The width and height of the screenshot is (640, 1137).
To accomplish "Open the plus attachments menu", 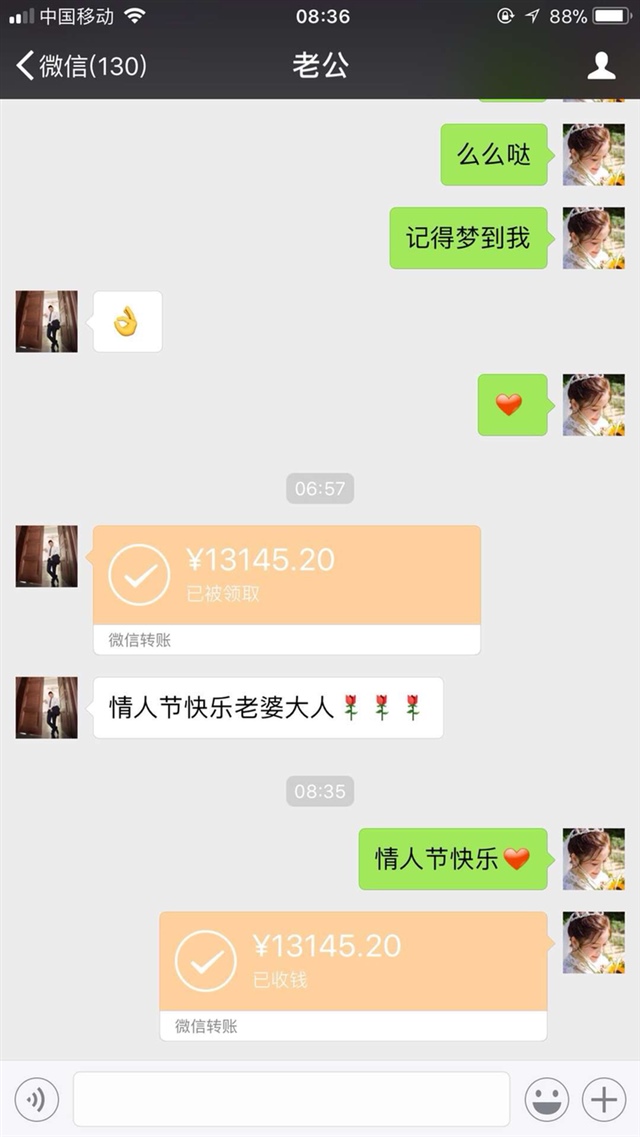I will (604, 1100).
